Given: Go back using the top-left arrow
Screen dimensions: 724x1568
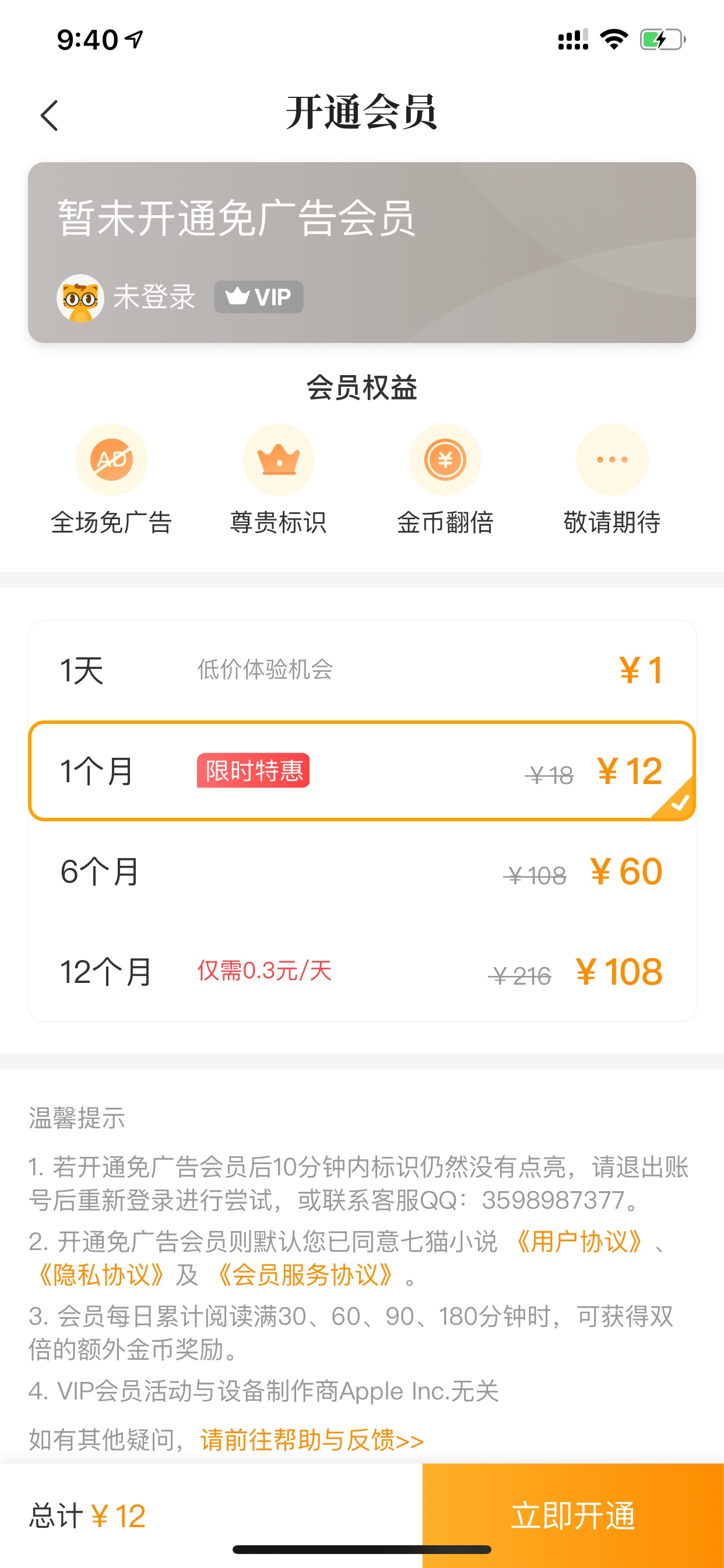Looking at the screenshot, I should click(x=50, y=116).
